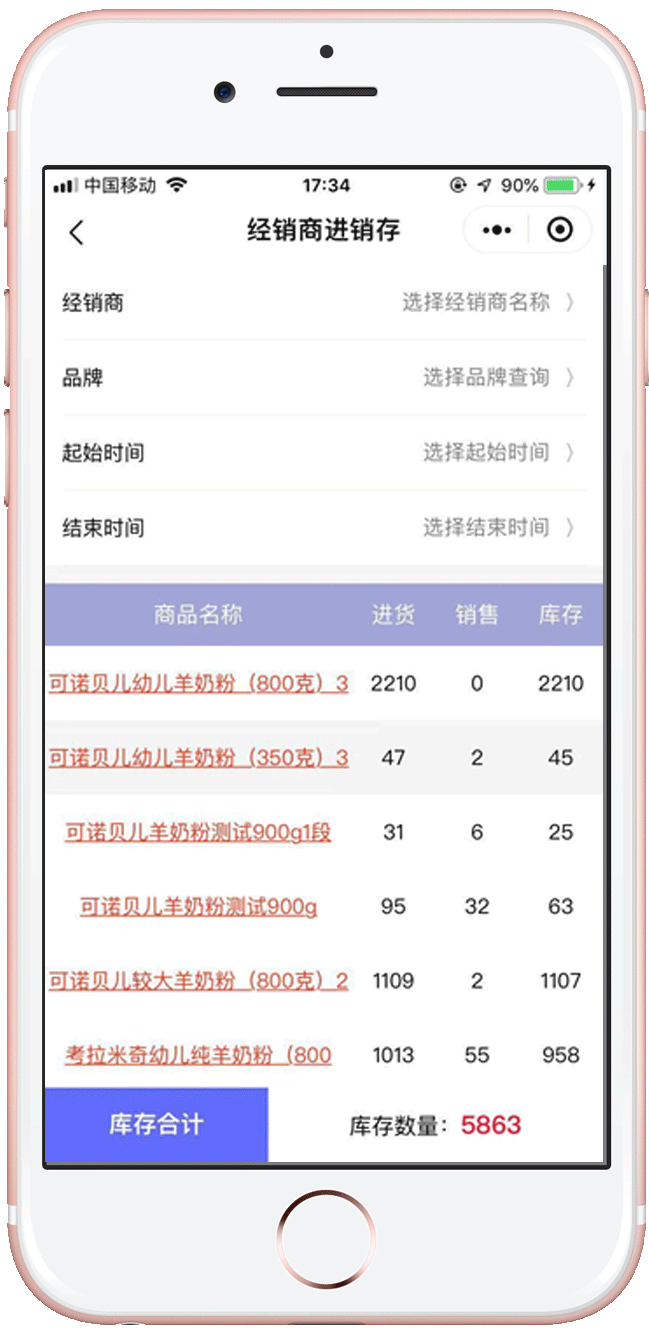Tap the 库存合计 button
The width and height of the screenshot is (649, 1334).
pyautogui.click(x=157, y=1125)
